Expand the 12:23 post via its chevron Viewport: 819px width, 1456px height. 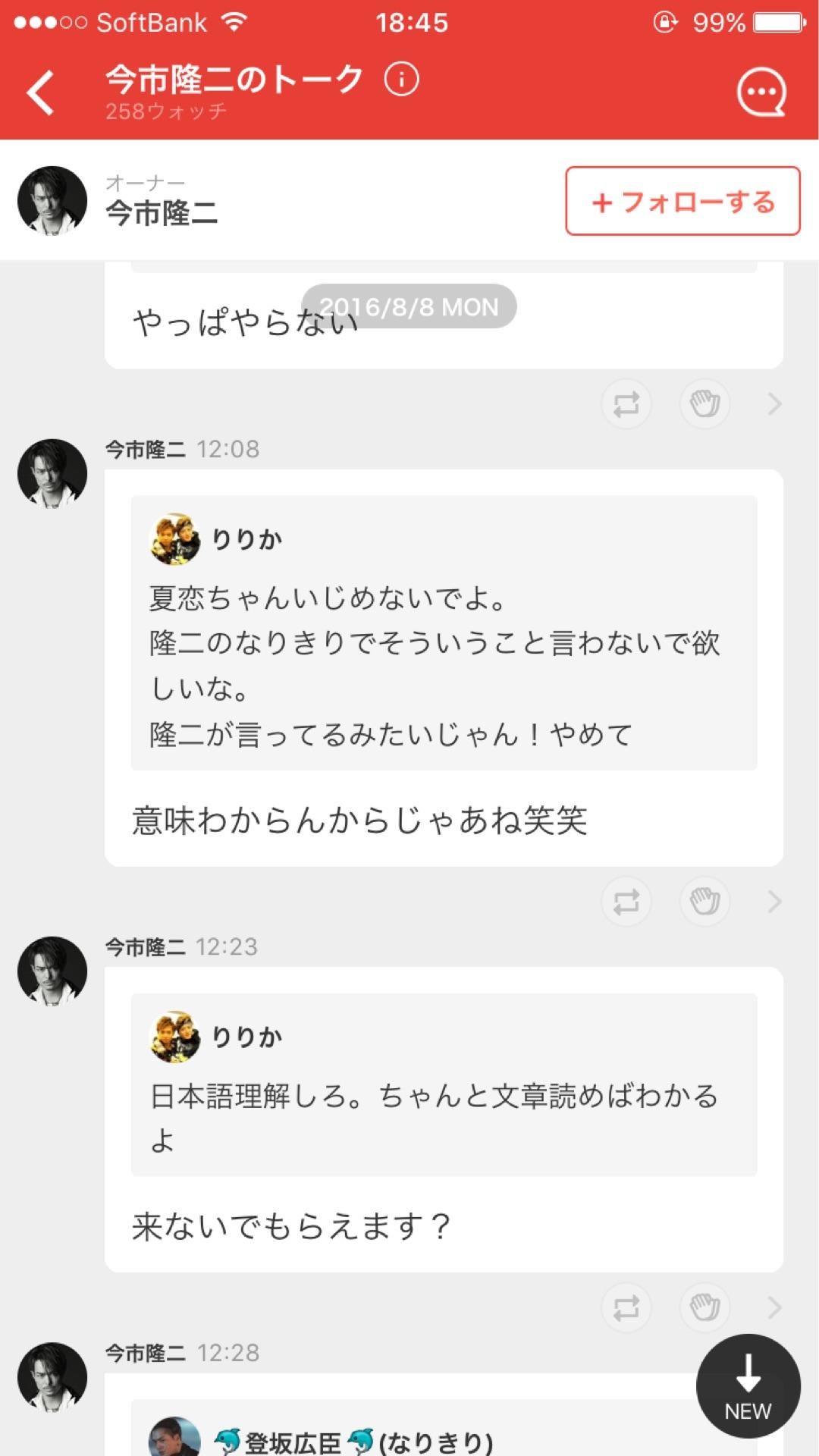[x=773, y=1307]
